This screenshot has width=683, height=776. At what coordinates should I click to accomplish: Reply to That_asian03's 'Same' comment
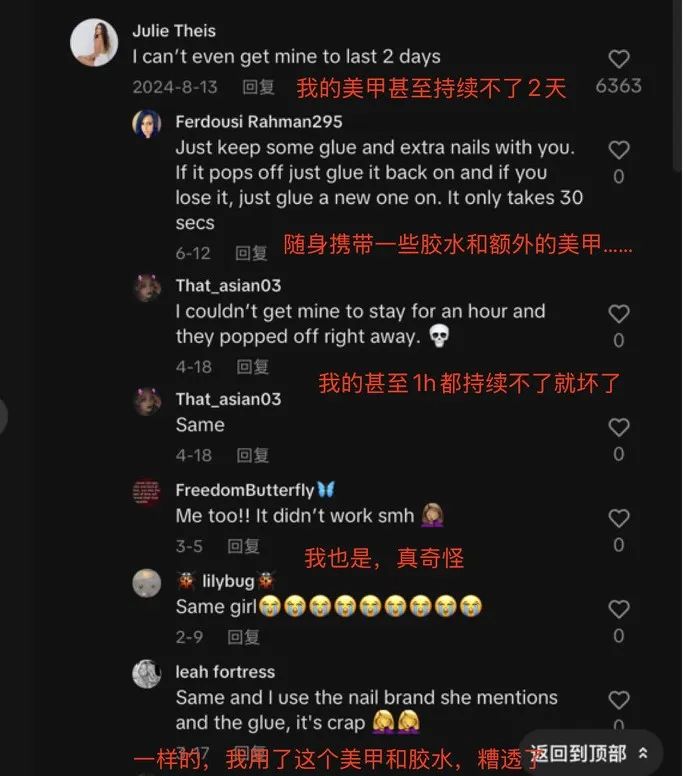pos(252,455)
